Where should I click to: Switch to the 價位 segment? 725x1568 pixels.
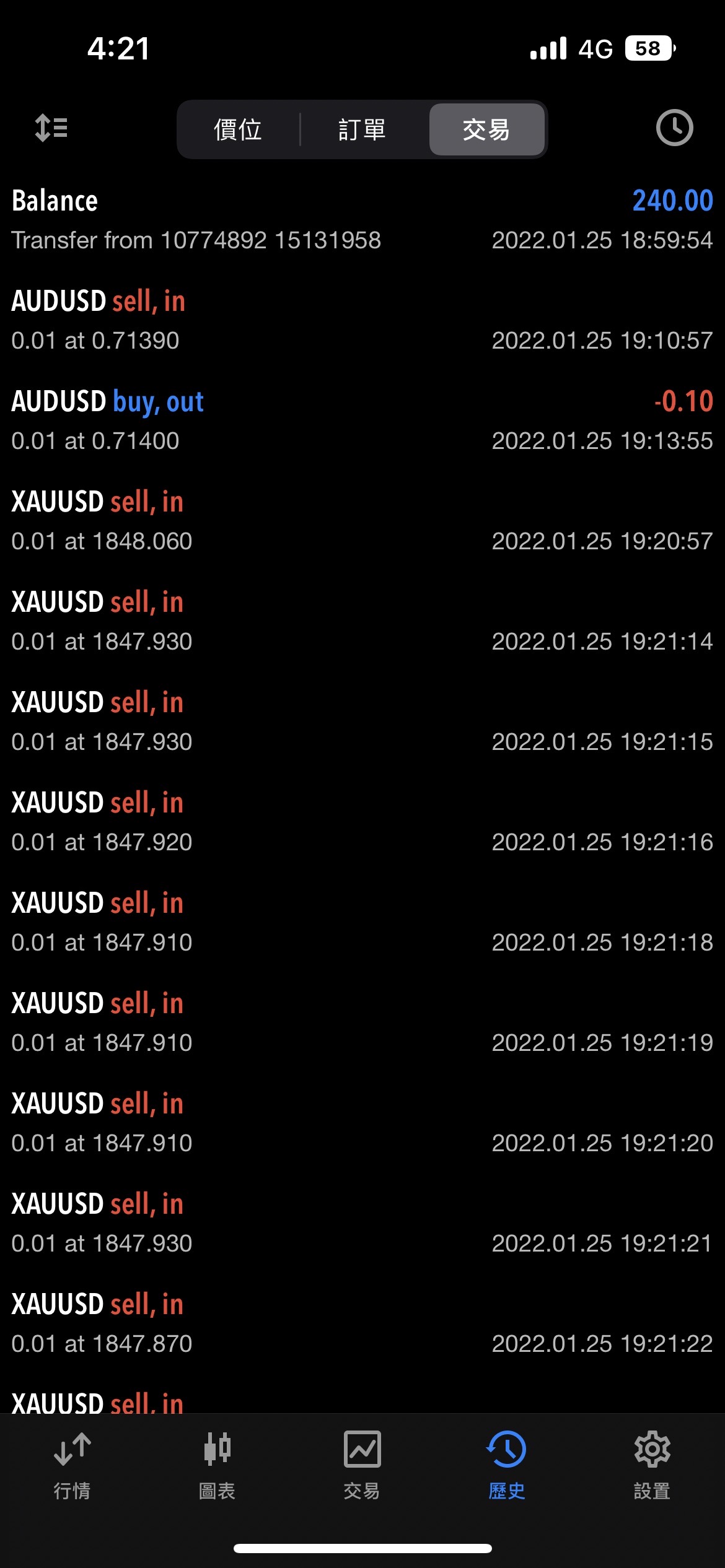tap(238, 130)
